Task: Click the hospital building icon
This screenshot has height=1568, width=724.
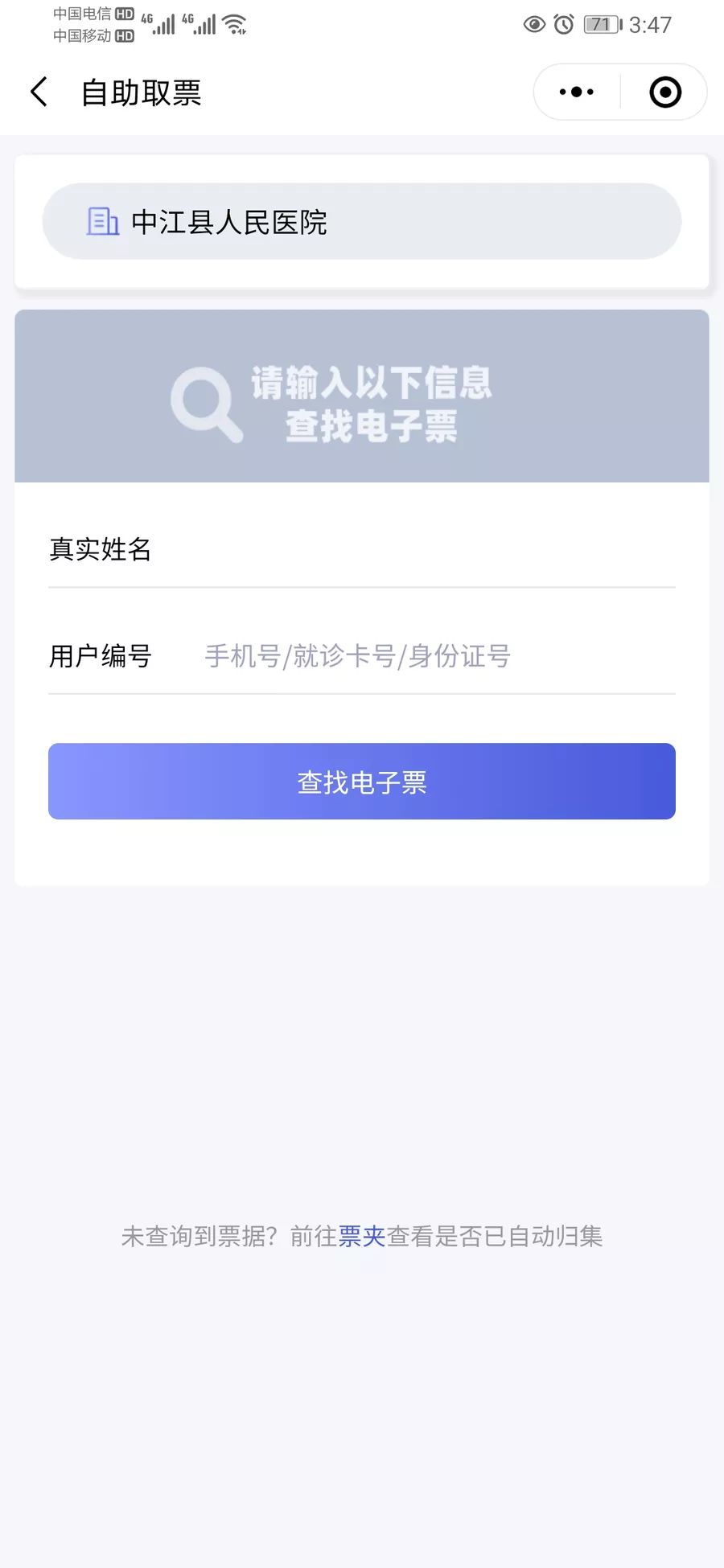Action: [101, 222]
